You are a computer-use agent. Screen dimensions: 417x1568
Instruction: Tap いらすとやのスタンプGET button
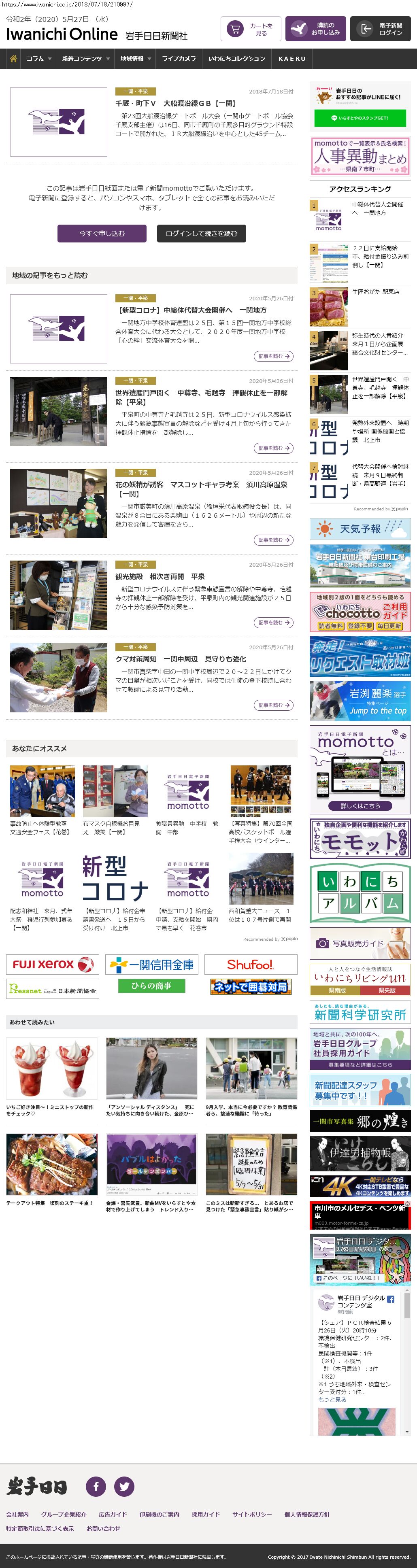click(359, 118)
